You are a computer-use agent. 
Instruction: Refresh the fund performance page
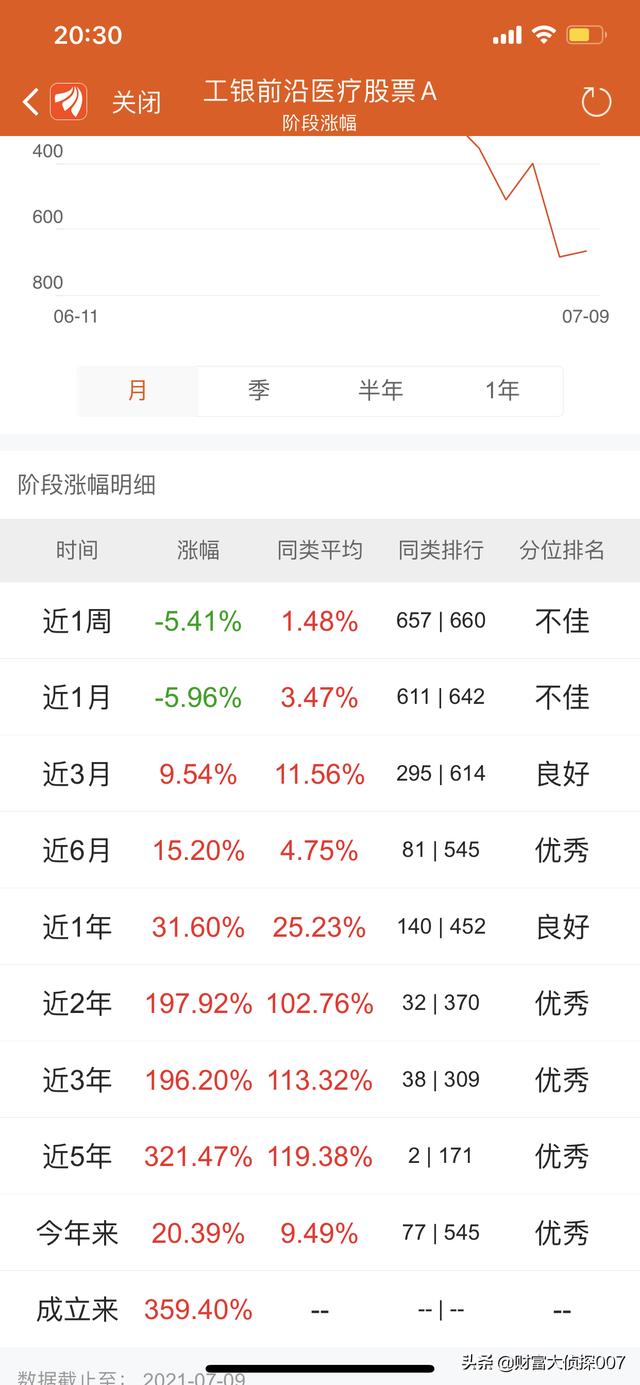pos(596,101)
